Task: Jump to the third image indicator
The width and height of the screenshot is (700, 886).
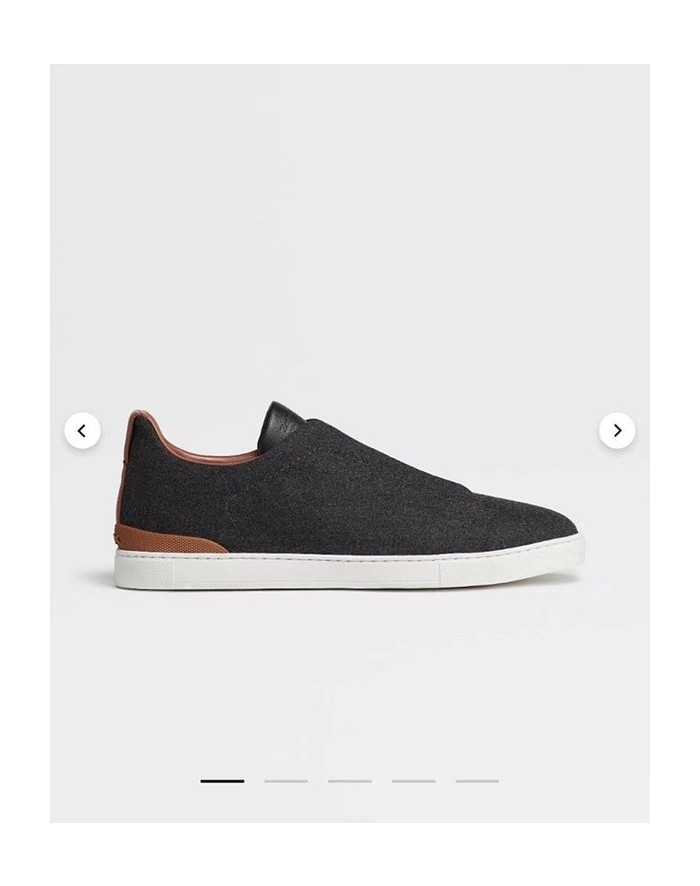Action: click(350, 781)
